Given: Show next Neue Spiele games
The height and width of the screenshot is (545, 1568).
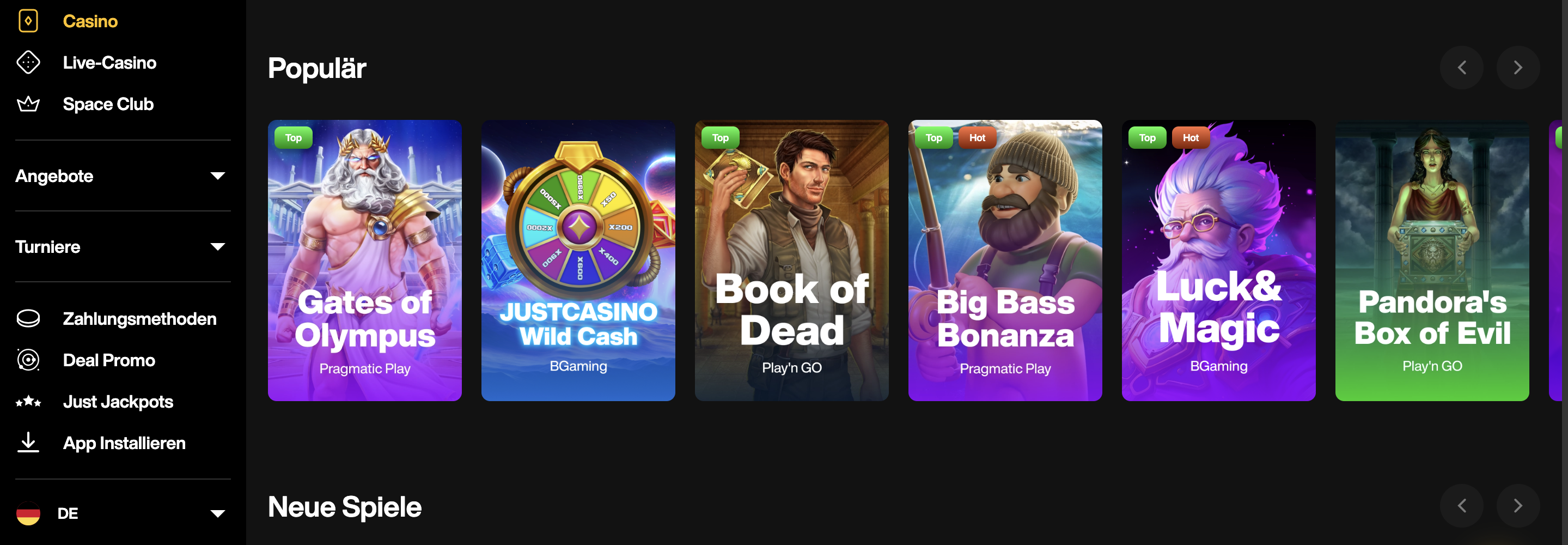Looking at the screenshot, I should coord(1517,505).
